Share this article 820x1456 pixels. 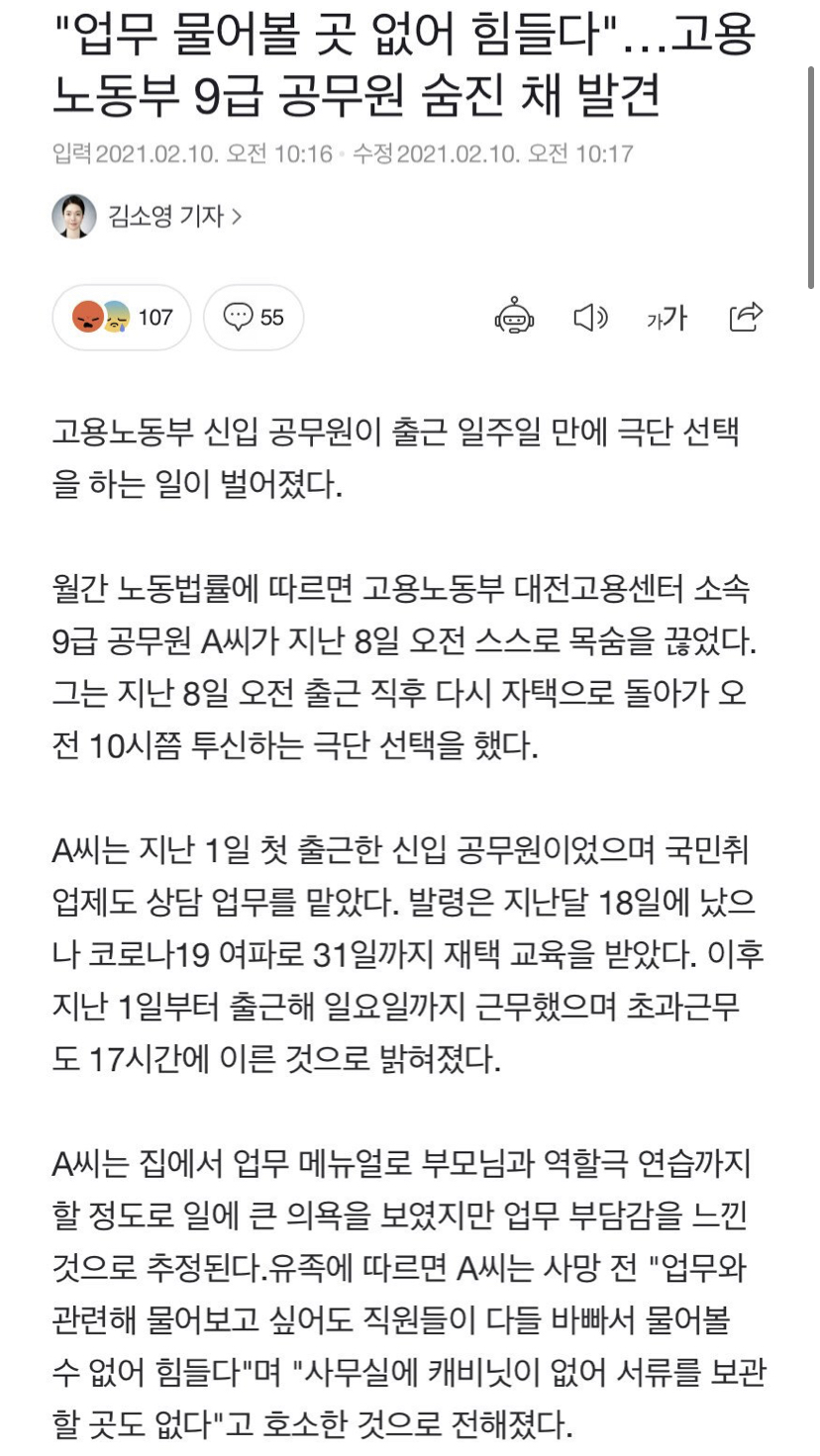[746, 317]
